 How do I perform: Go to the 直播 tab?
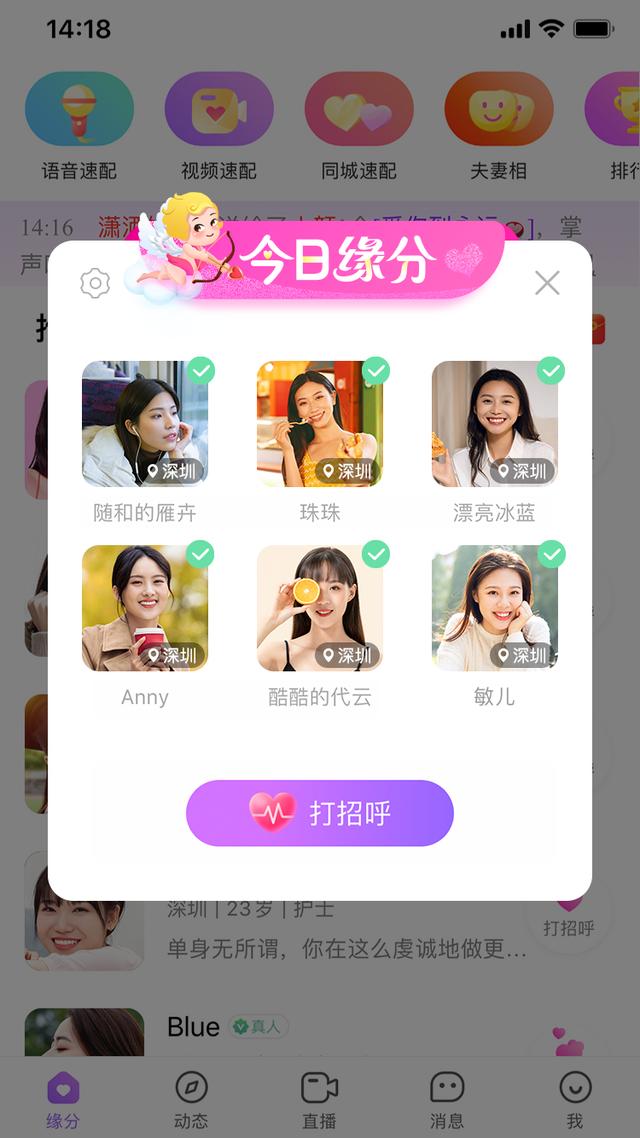pos(319,1099)
